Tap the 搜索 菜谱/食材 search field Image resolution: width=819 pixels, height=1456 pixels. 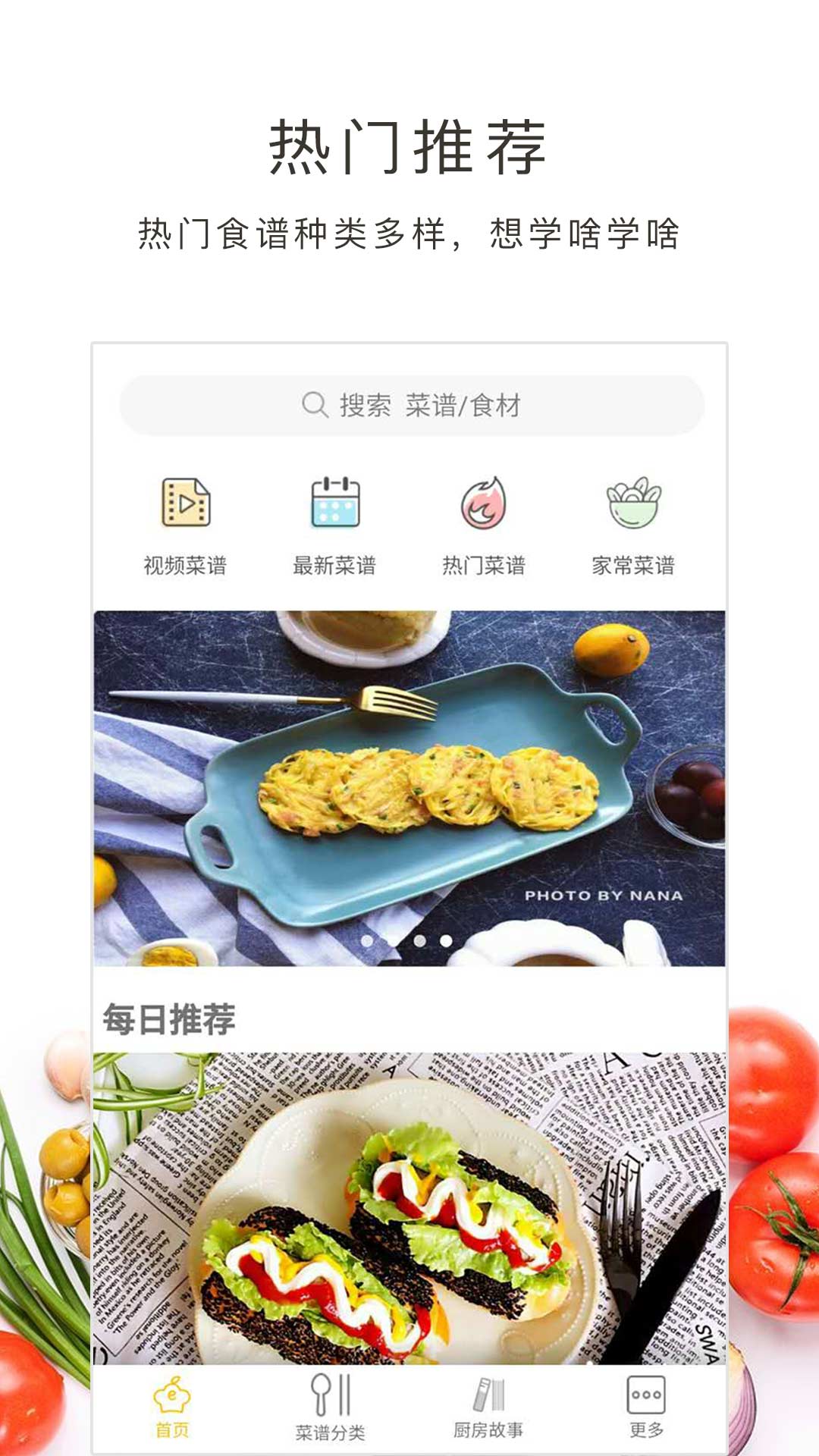413,404
